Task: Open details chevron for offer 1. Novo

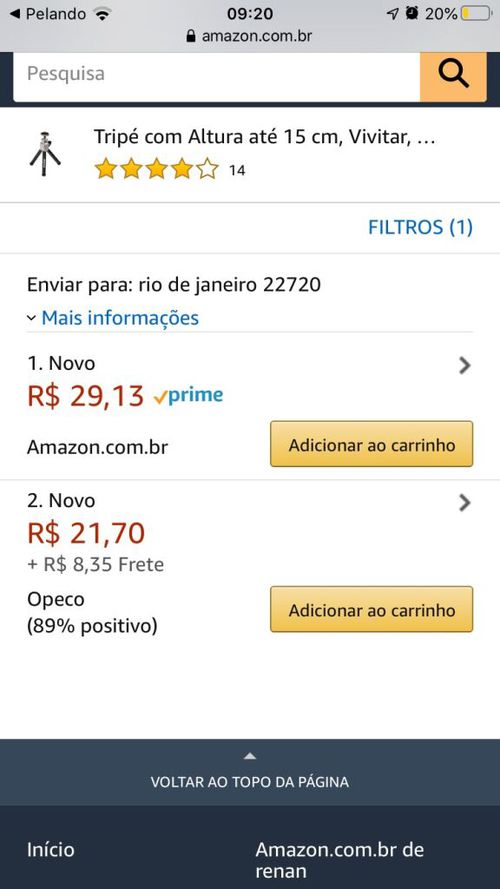Action: click(x=465, y=366)
